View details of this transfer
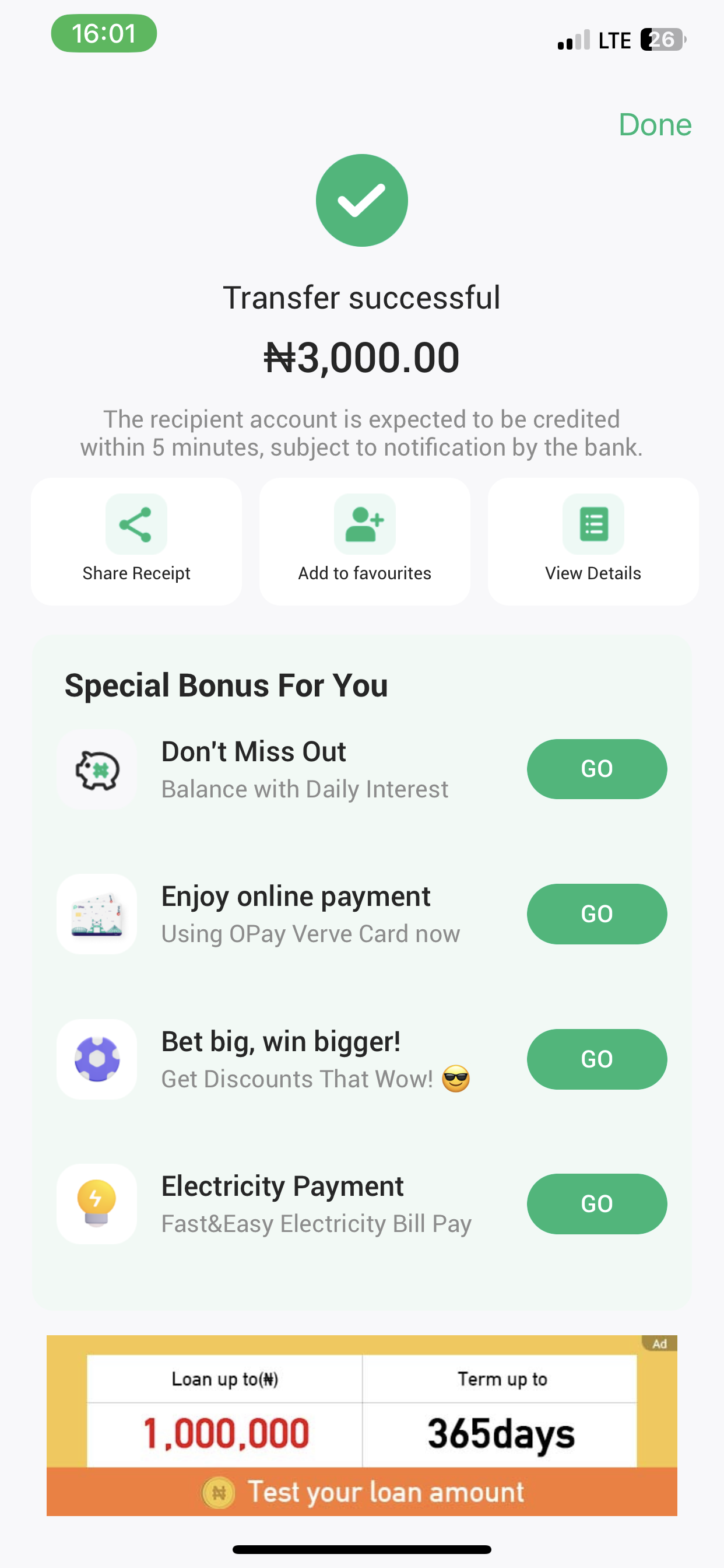 point(593,541)
